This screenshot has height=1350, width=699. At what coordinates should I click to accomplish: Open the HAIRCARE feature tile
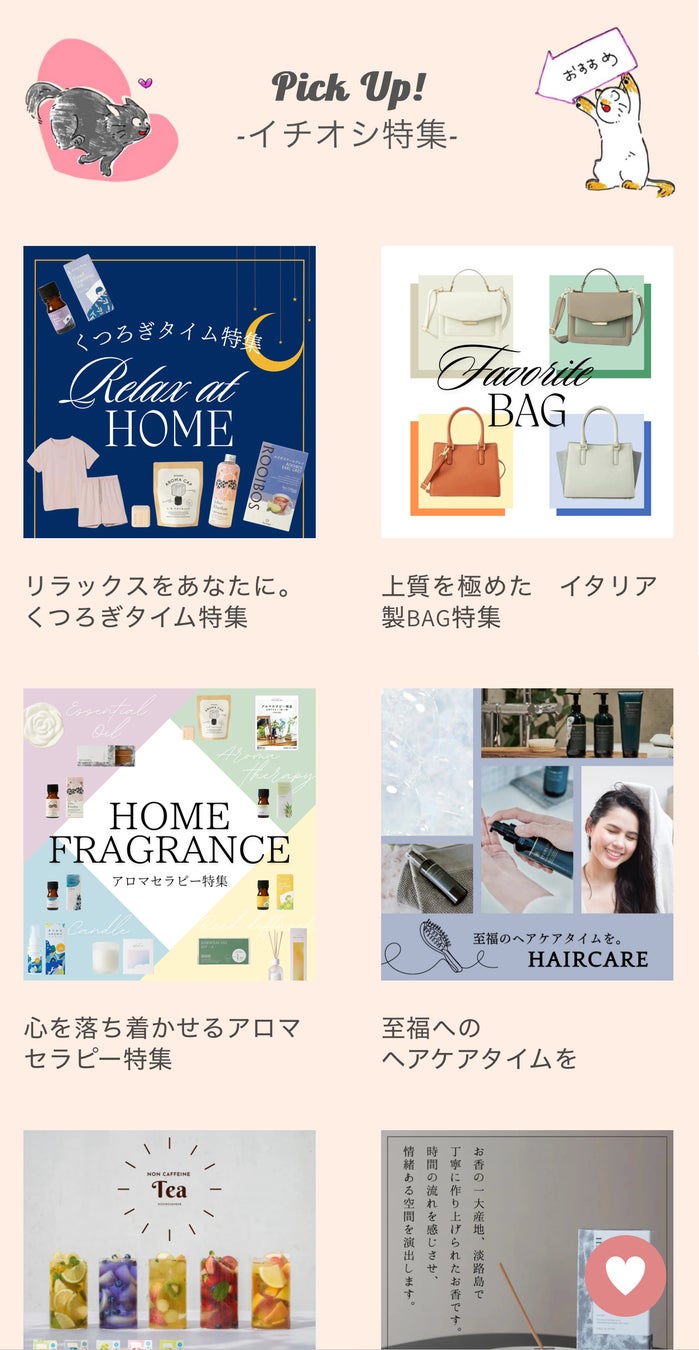click(526, 834)
